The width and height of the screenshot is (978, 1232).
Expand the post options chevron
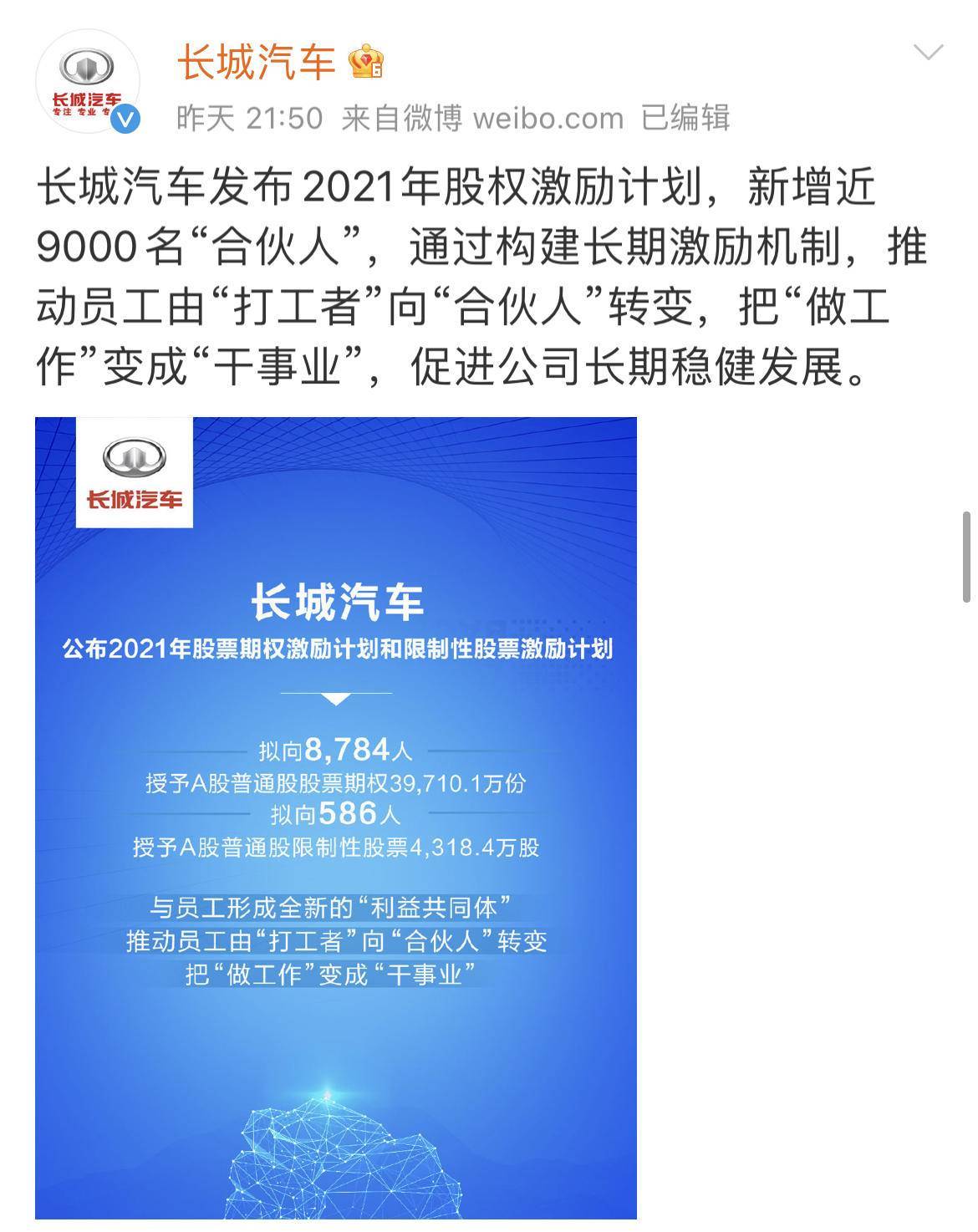[x=929, y=53]
